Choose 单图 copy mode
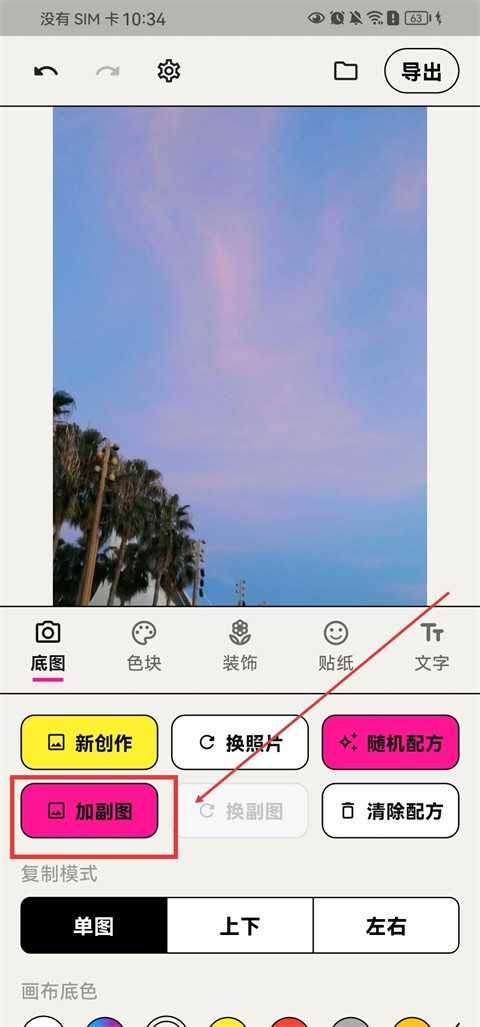This screenshot has height=1027, width=480. click(94, 925)
